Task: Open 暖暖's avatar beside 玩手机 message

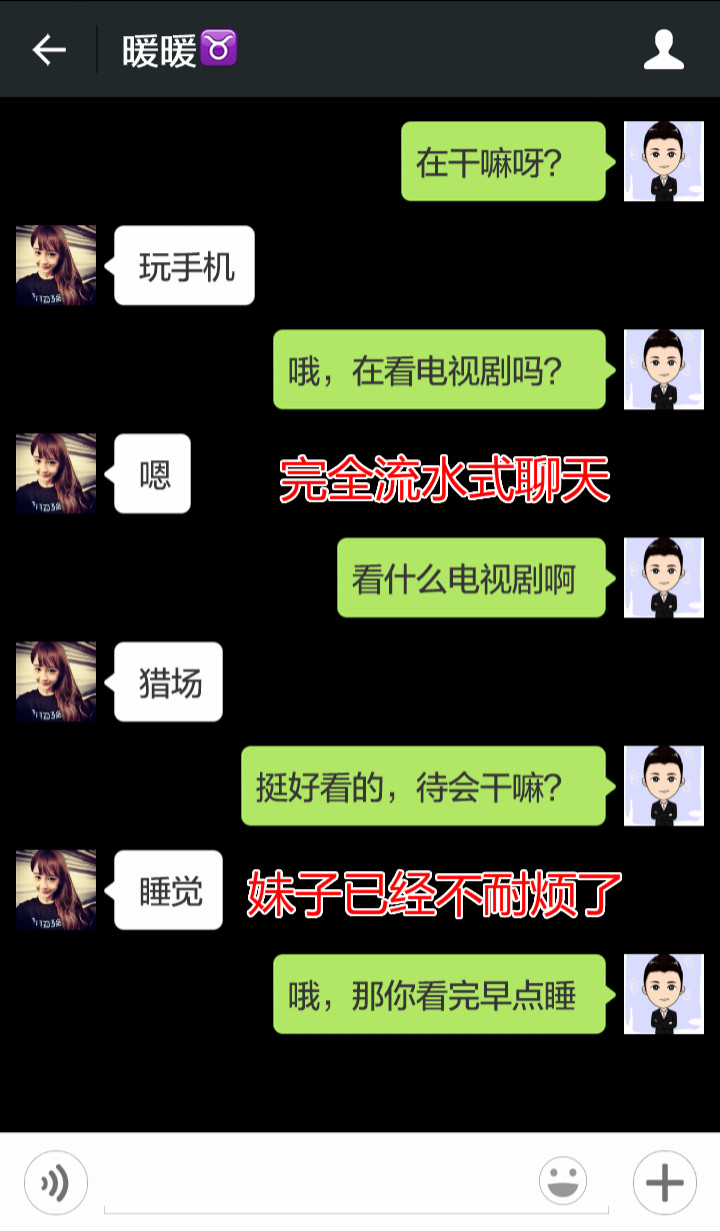Action: [x=56, y=265]
